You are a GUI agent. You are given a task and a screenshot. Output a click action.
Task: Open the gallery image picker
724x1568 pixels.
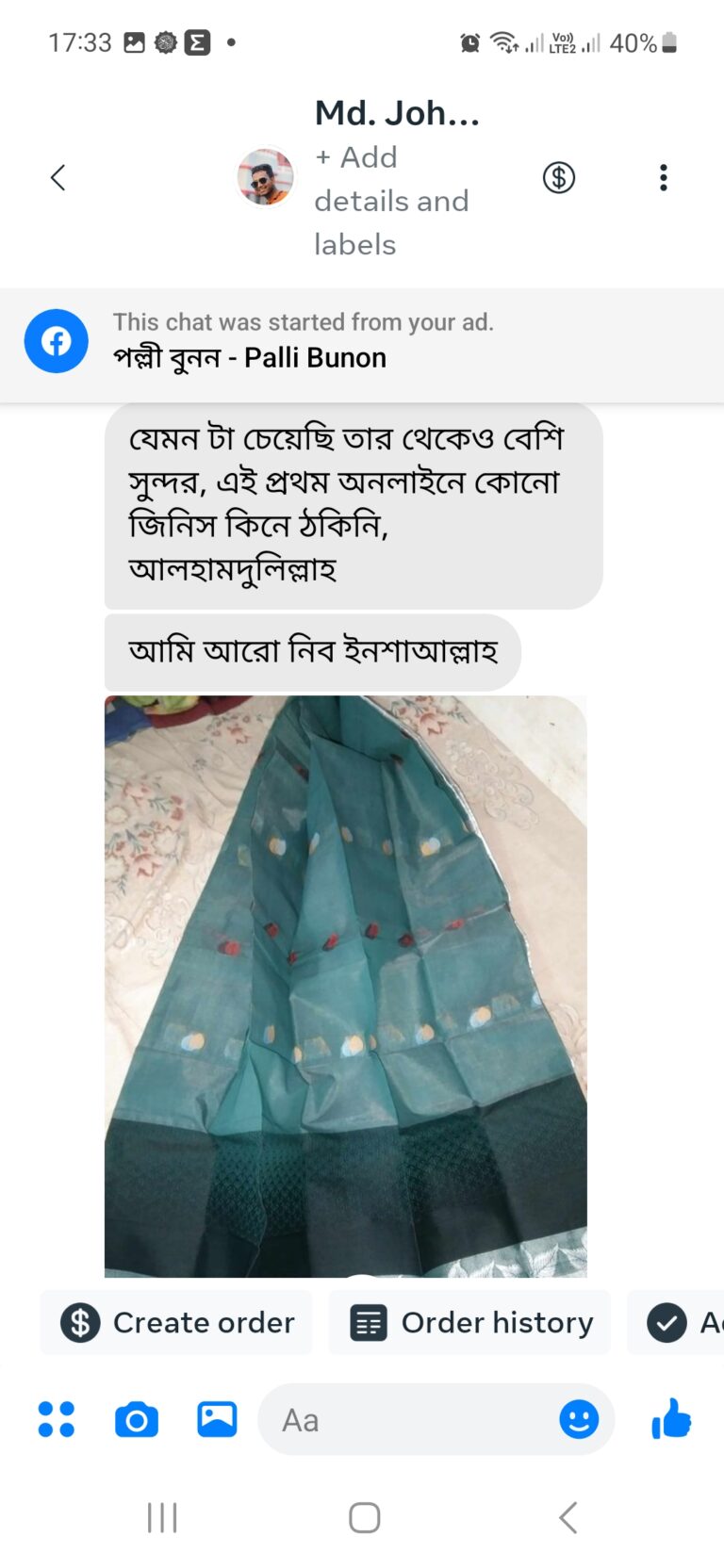[x=217, y=1419]
